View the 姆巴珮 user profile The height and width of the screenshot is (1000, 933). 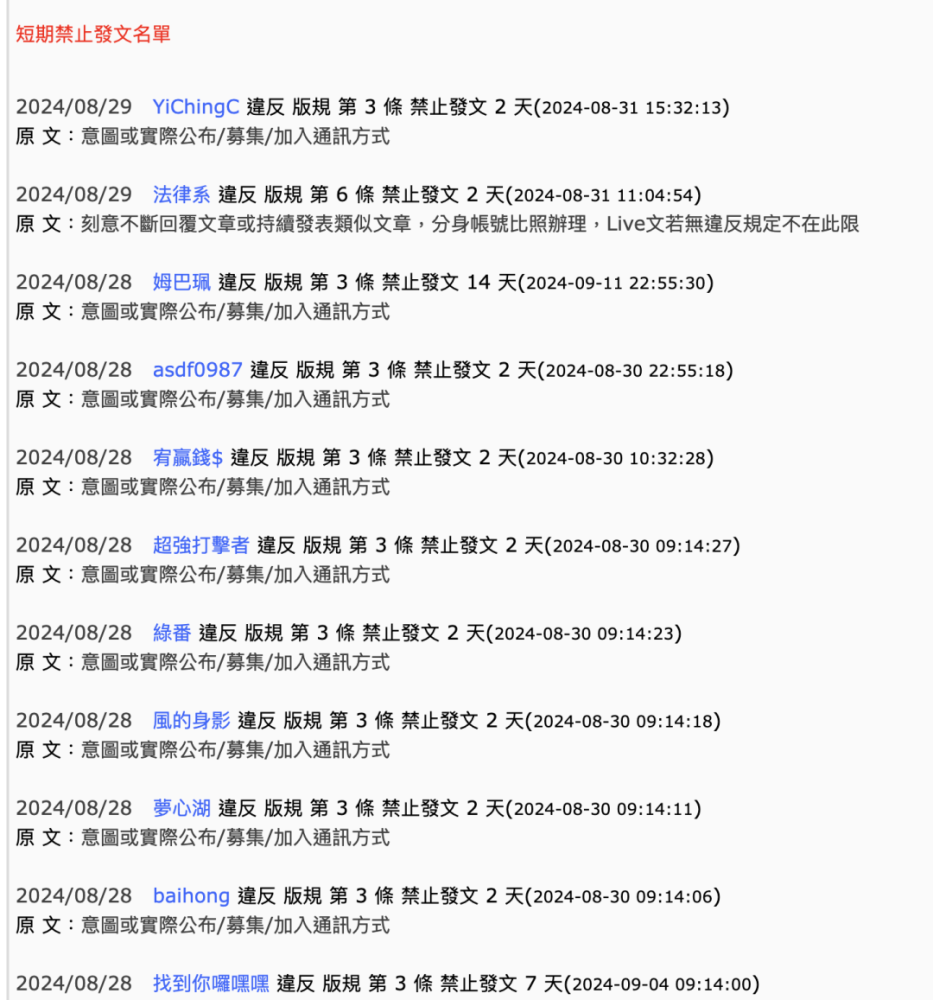pyautogui.click(x=182, y=283)
